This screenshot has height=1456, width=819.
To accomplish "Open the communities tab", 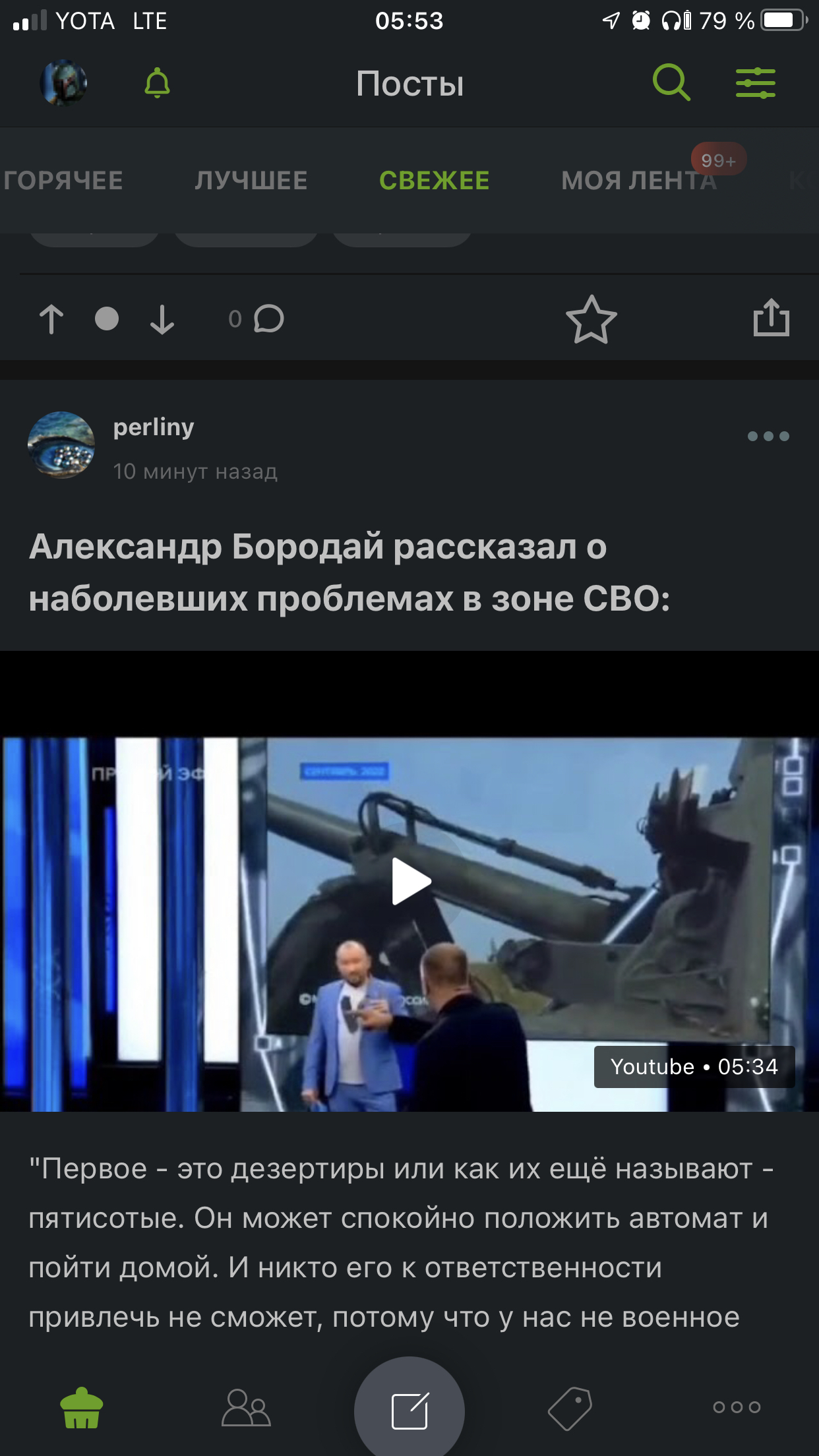I will 246,1408.
